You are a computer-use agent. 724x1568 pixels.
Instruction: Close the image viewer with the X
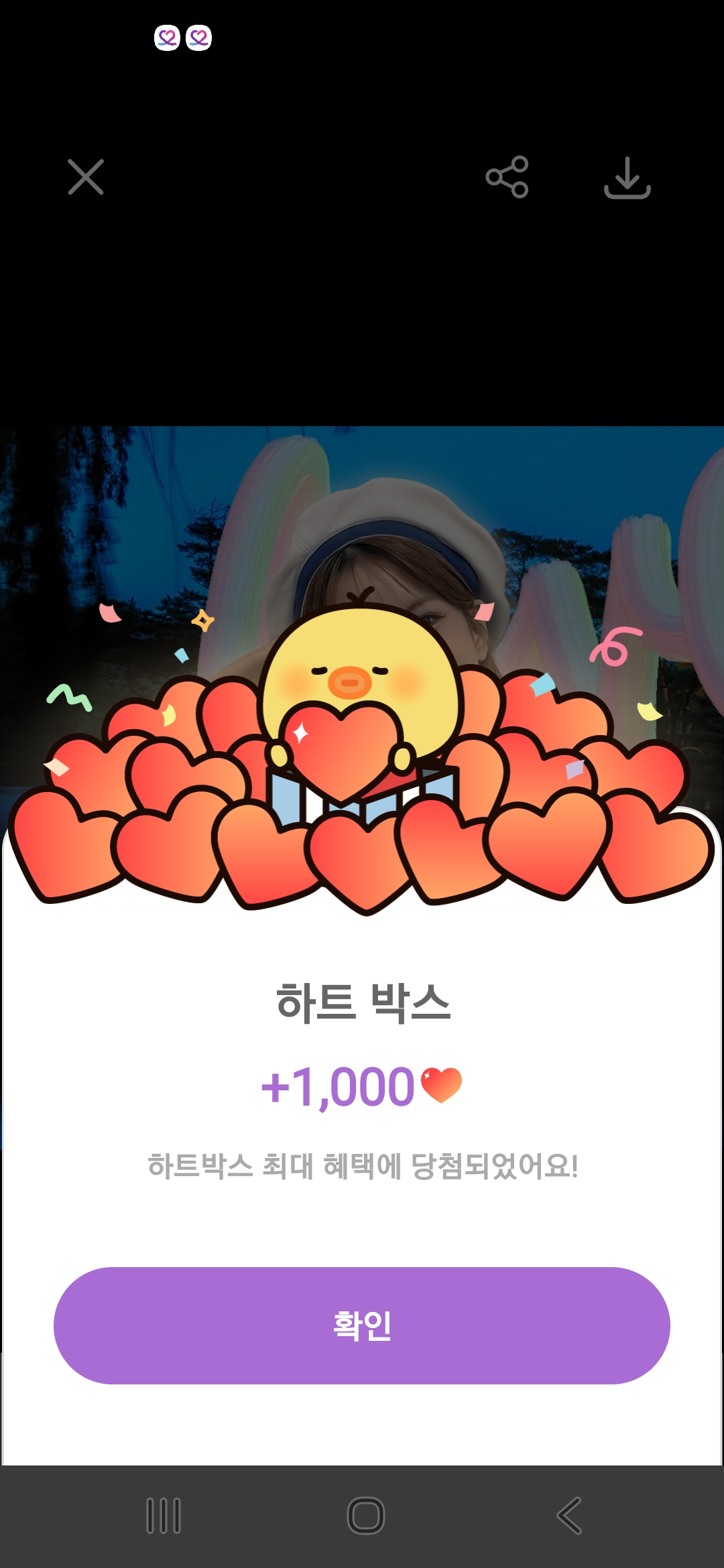(x=86, y=177)
